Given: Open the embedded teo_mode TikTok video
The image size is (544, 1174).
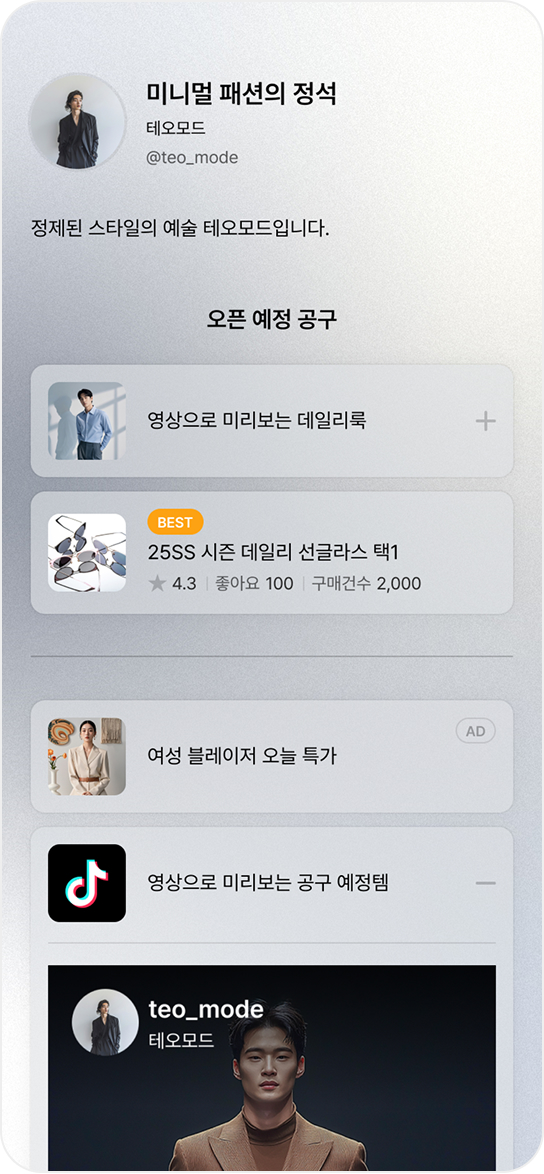Looking at the screenshot, I should pos(272,1068).
